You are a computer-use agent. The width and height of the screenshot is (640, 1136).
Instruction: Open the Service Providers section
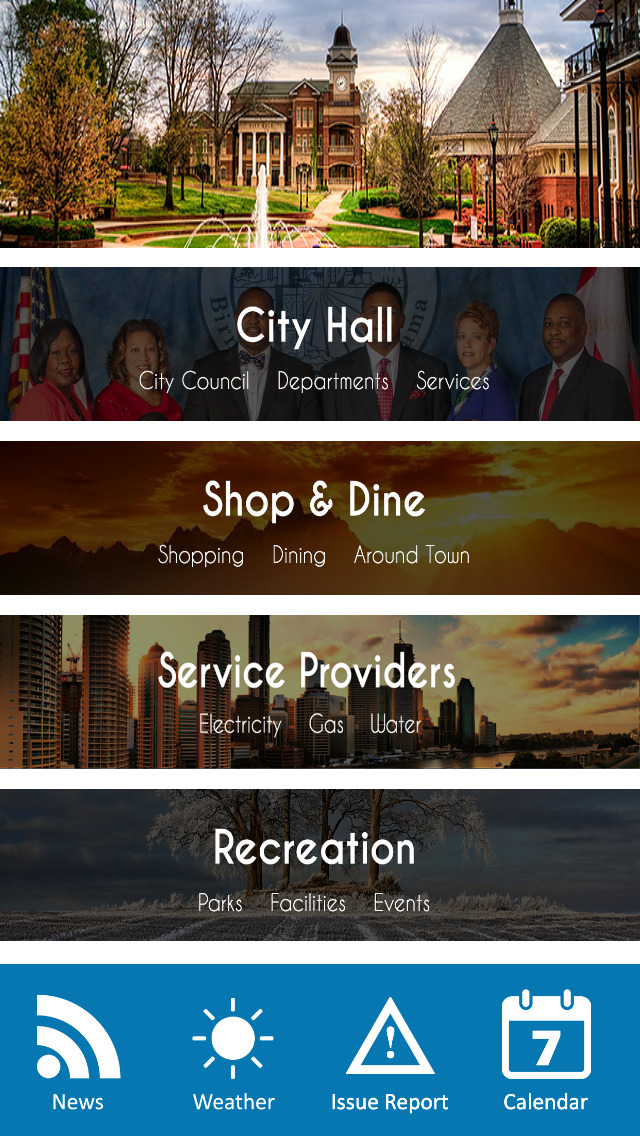(x=307, y=672)
